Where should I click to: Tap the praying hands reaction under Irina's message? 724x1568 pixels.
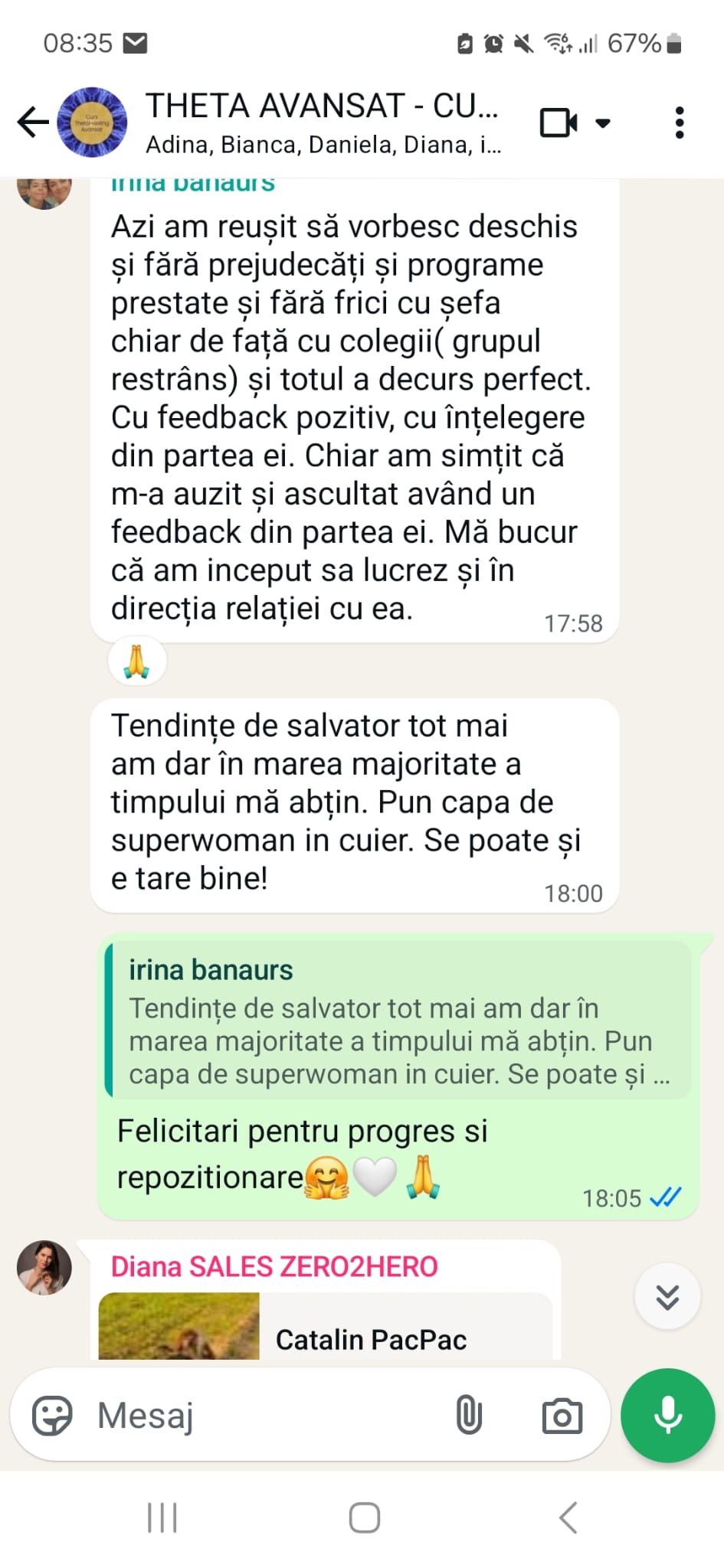(x=137, y=661)
